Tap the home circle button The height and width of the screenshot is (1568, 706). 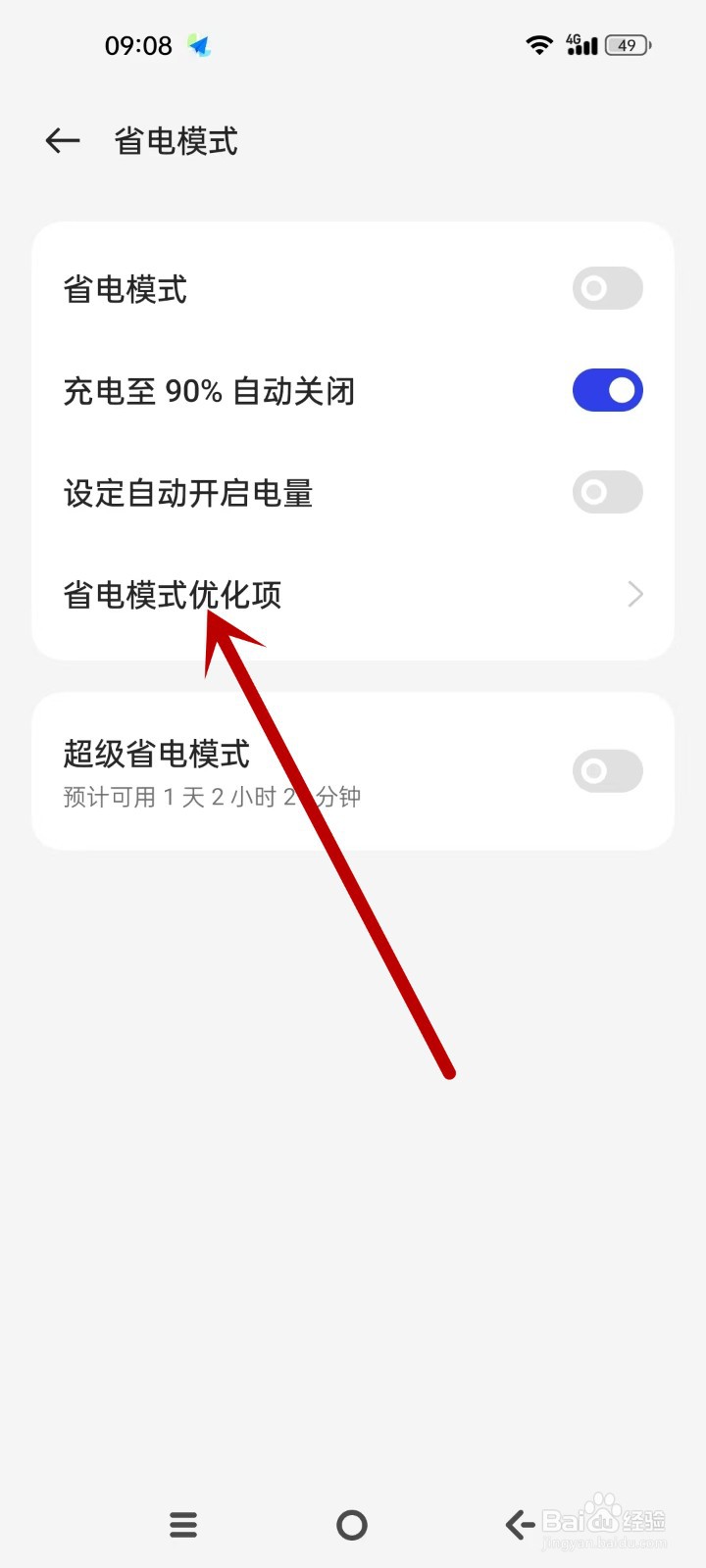[351, 1524]
